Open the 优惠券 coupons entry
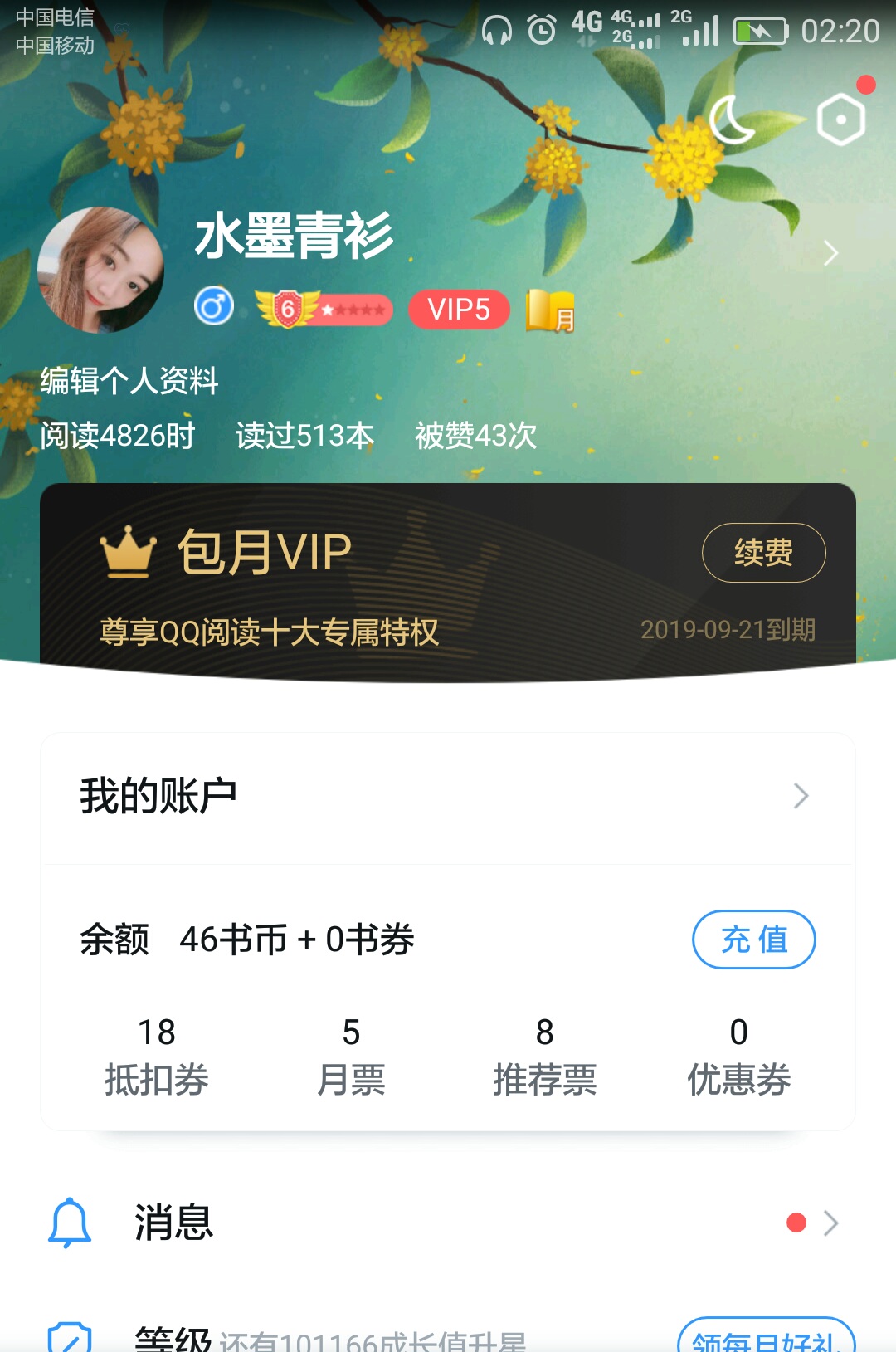Image resolution: width=896 pixels, height=1352 pixels. [738, 1056]
